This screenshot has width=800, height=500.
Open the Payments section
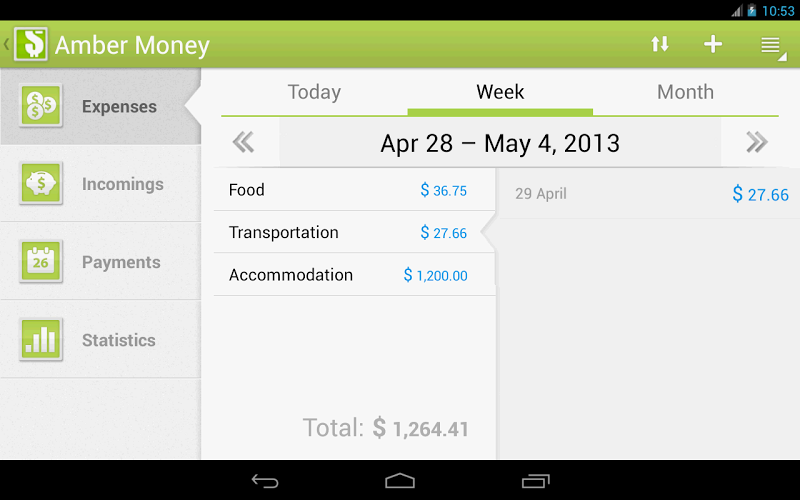click(x=100, y=262)
